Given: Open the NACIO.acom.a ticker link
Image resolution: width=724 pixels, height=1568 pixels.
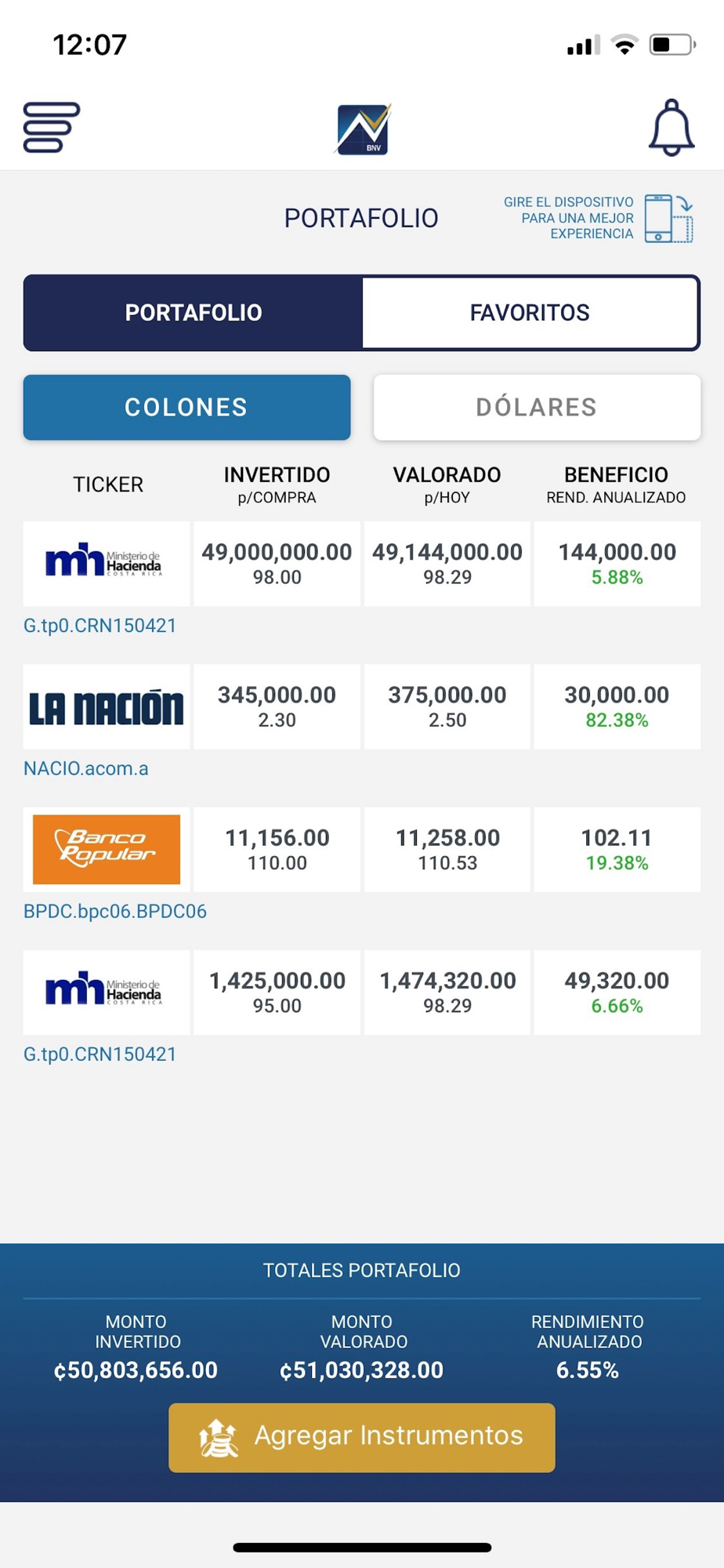Looking at the screenshot, I should pos(86,768).
